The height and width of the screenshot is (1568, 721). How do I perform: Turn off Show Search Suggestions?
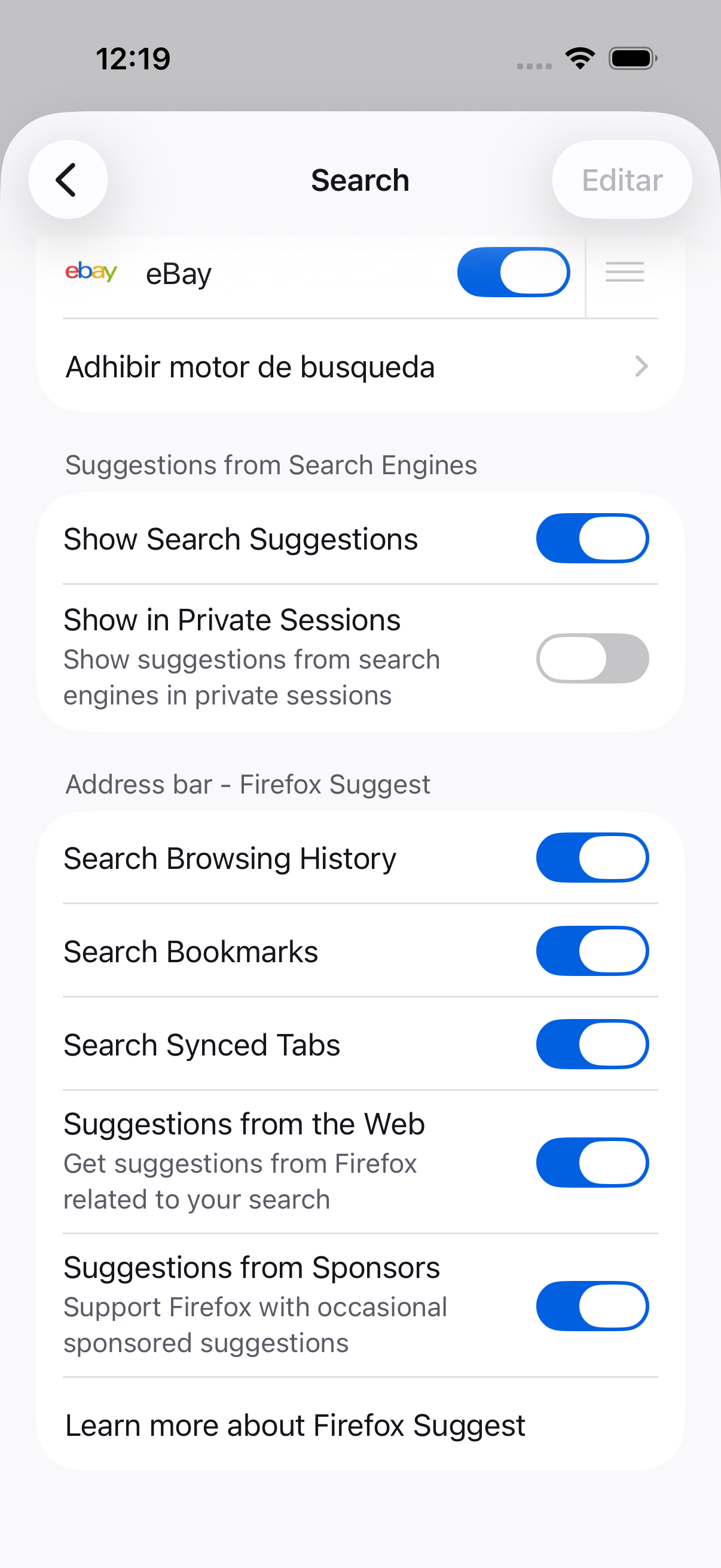[x=592, y=539]
